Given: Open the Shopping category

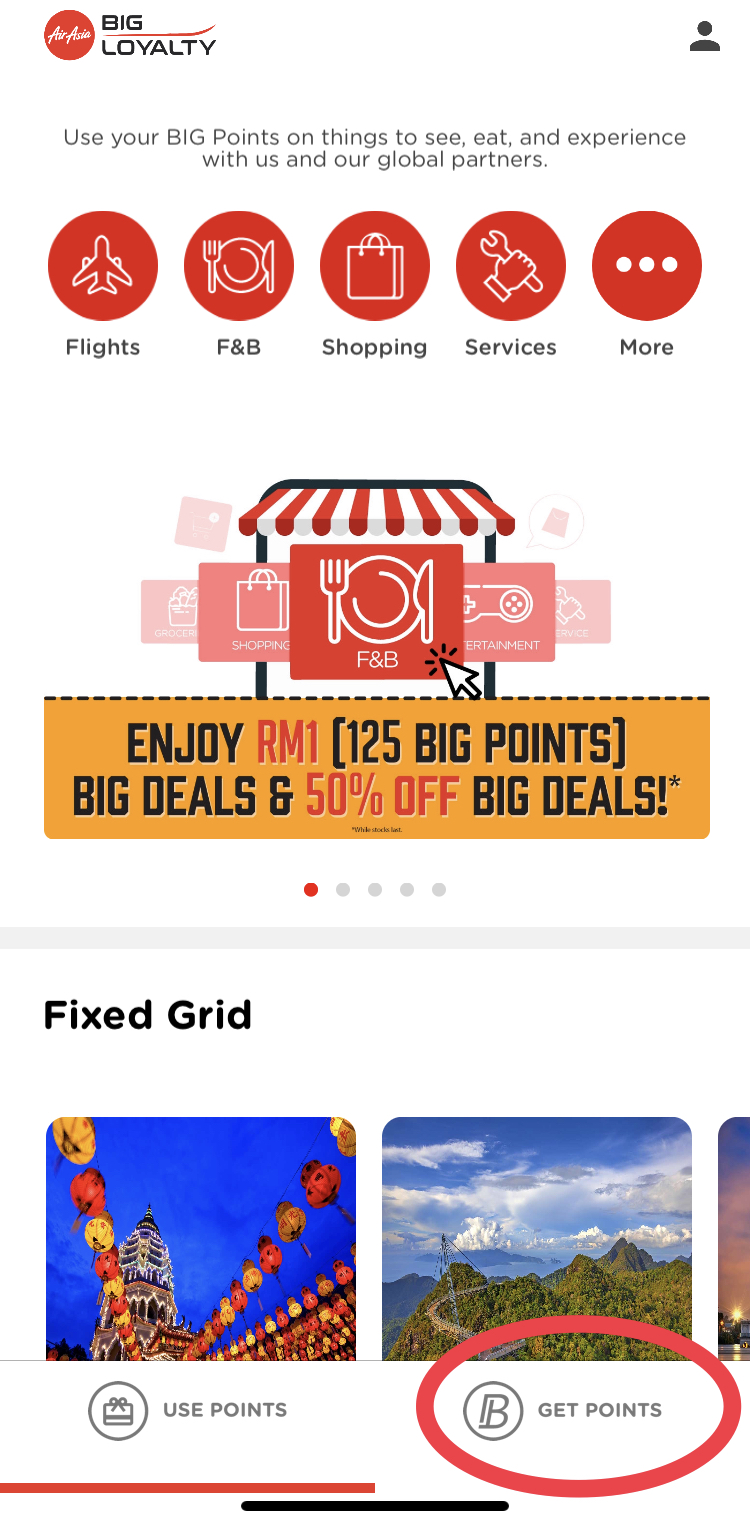Looking at the screenshot, I should (375, 266).
